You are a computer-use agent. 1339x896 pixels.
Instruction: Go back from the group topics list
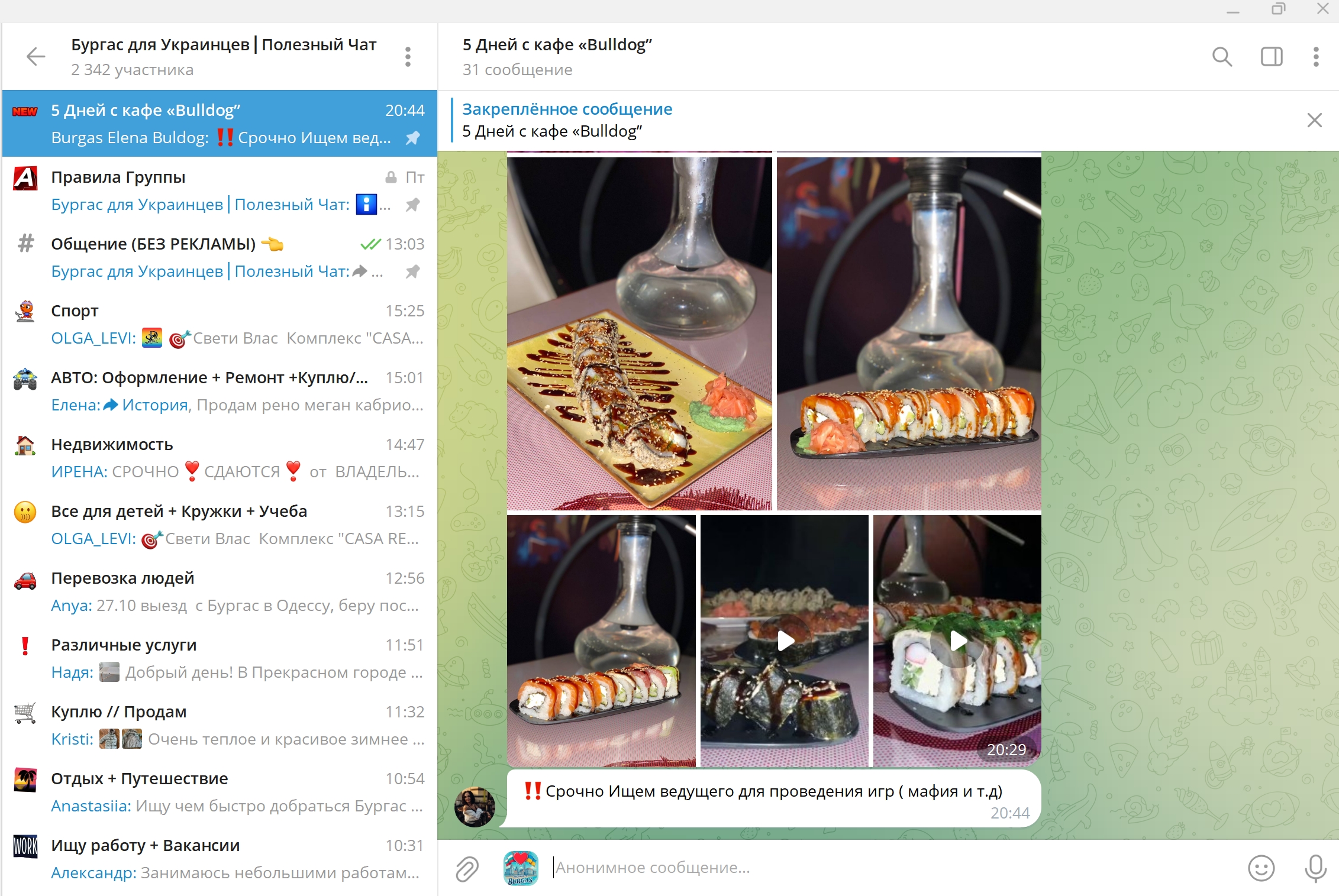[36, 57]
